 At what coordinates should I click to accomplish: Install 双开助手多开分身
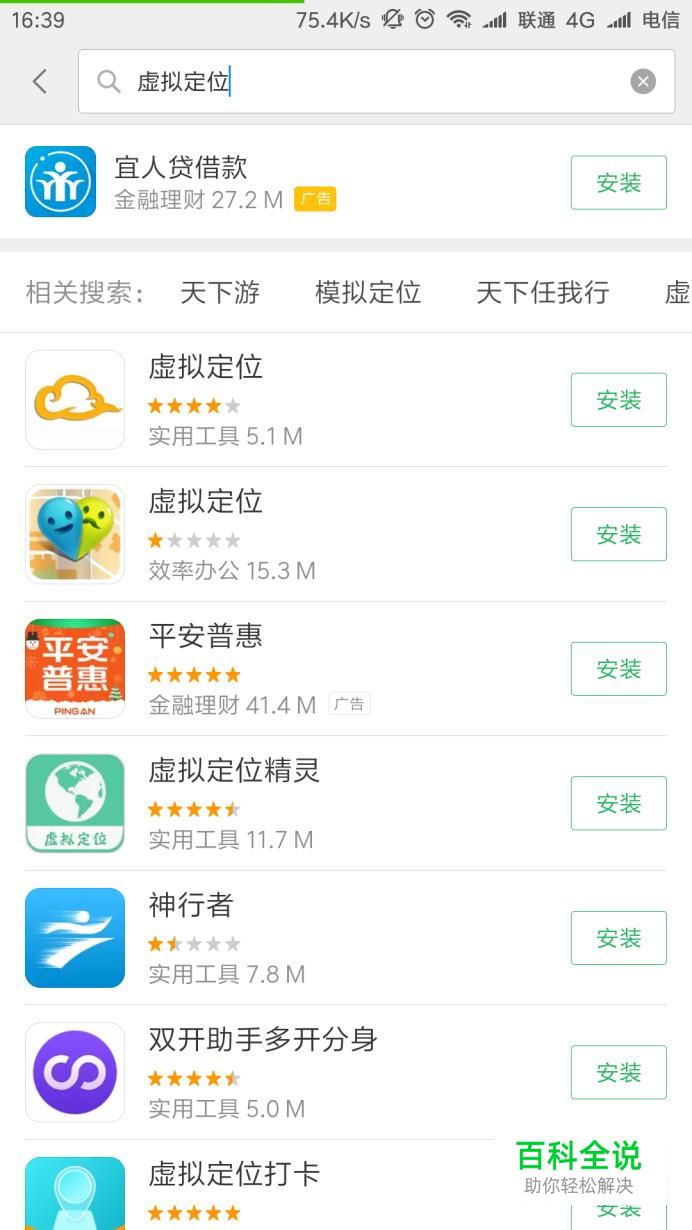tap(618, 1072)
